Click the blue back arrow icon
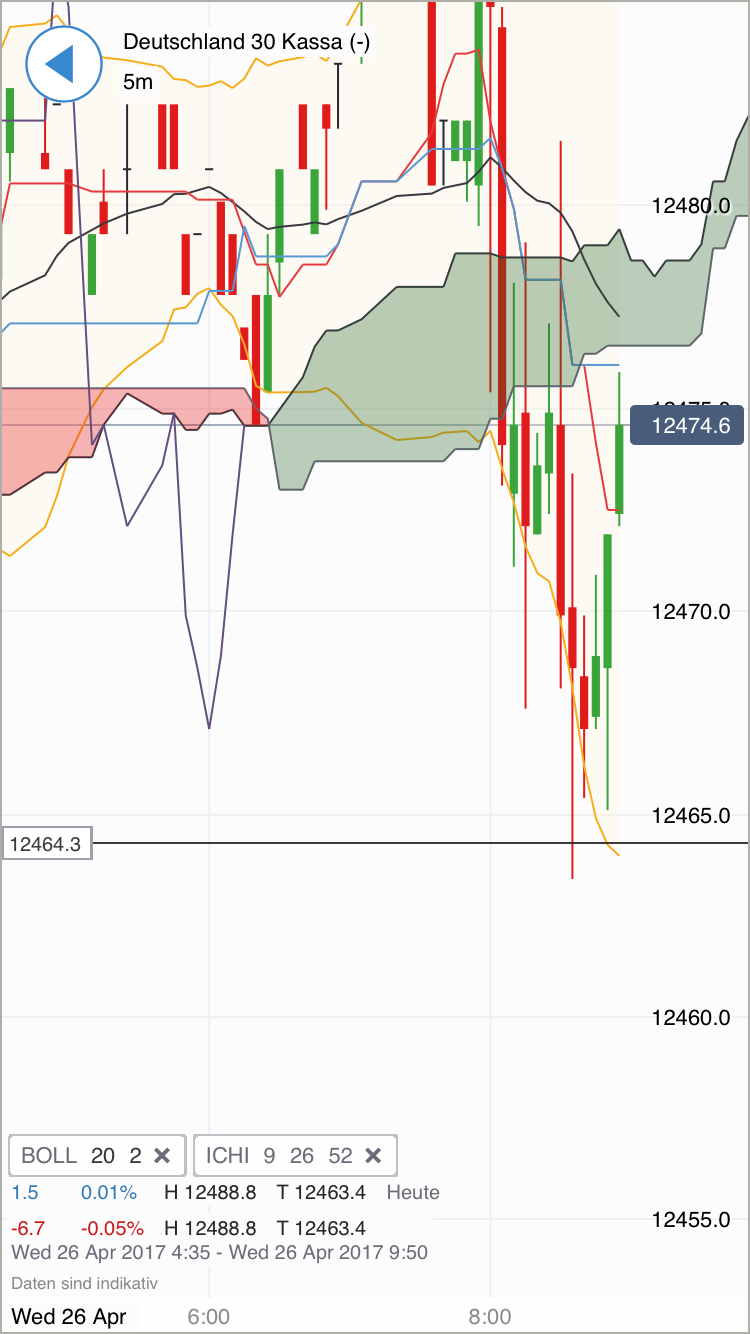 pos(62,63)
